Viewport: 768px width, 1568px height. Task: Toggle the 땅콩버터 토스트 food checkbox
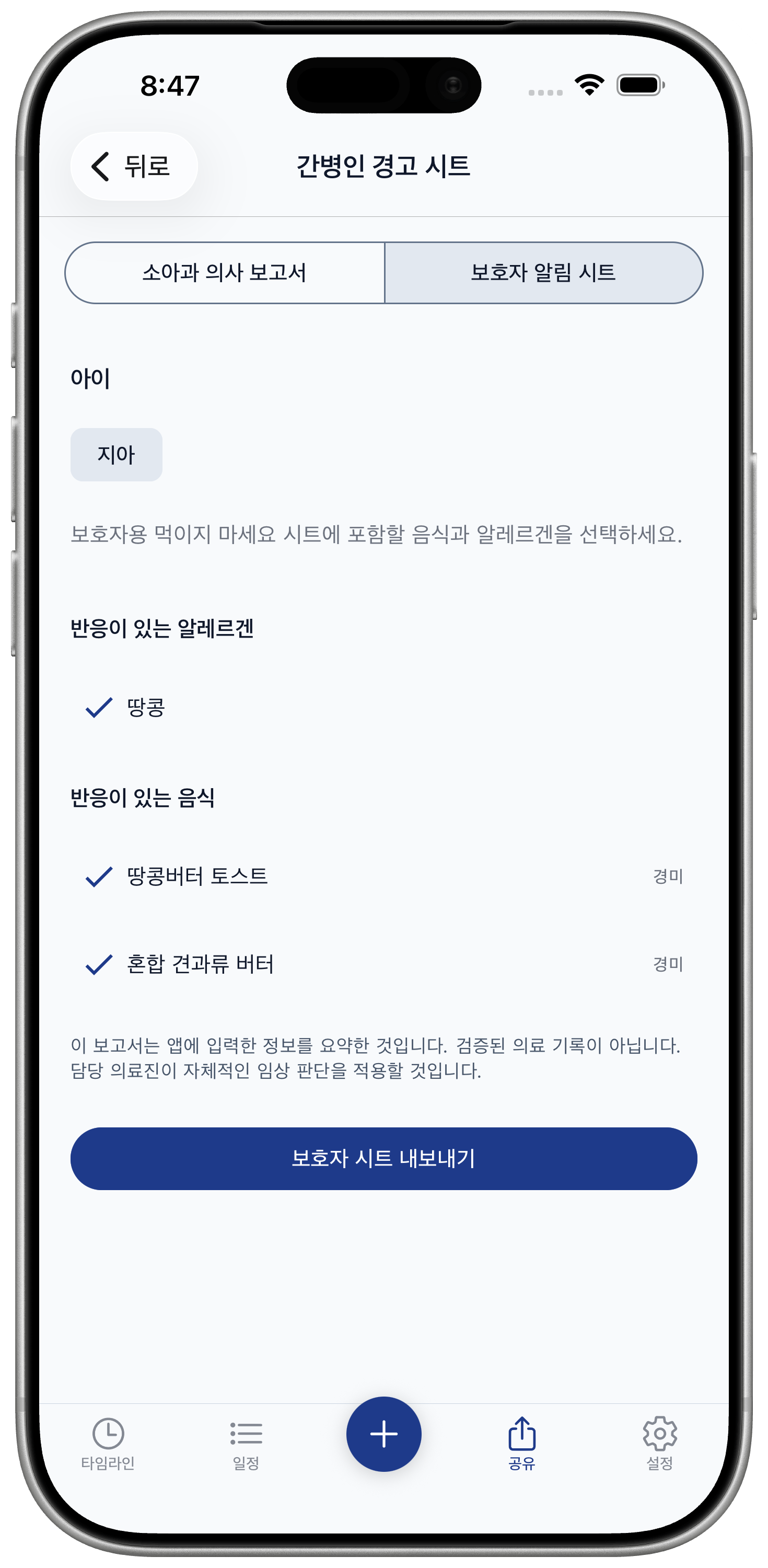383,877
